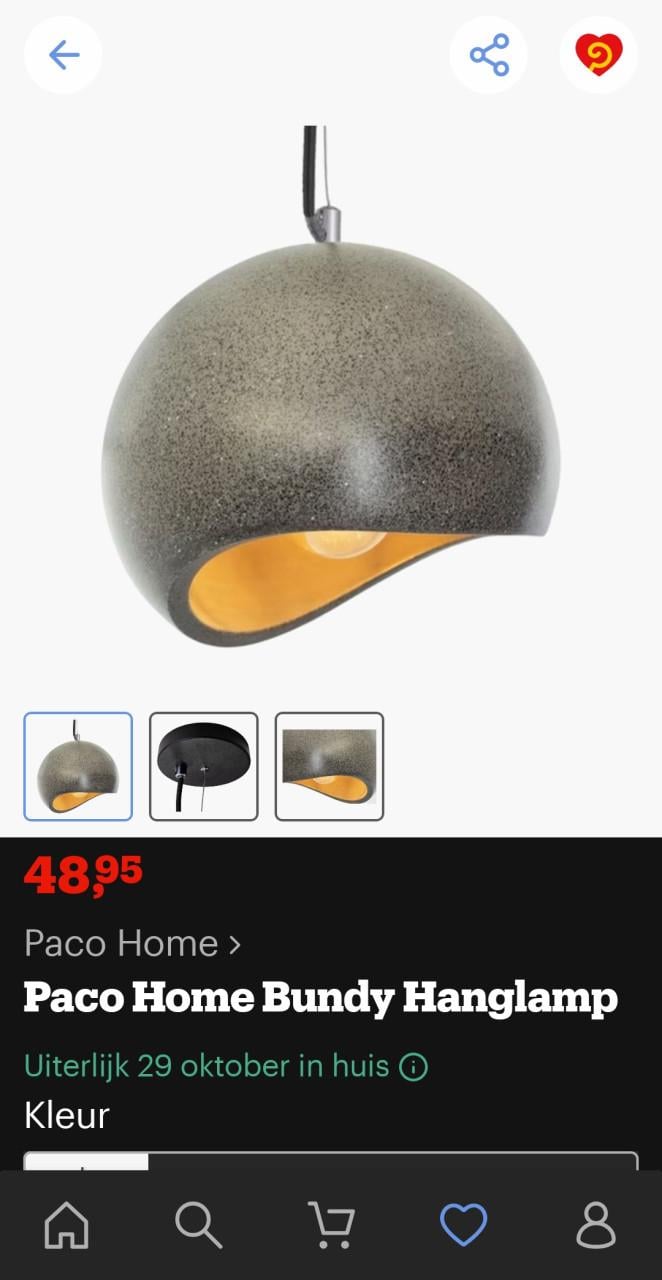Viewport: 662px width, 1280px height.
Task: Select the first lamp thumbnail
Action: pos(78,766)
